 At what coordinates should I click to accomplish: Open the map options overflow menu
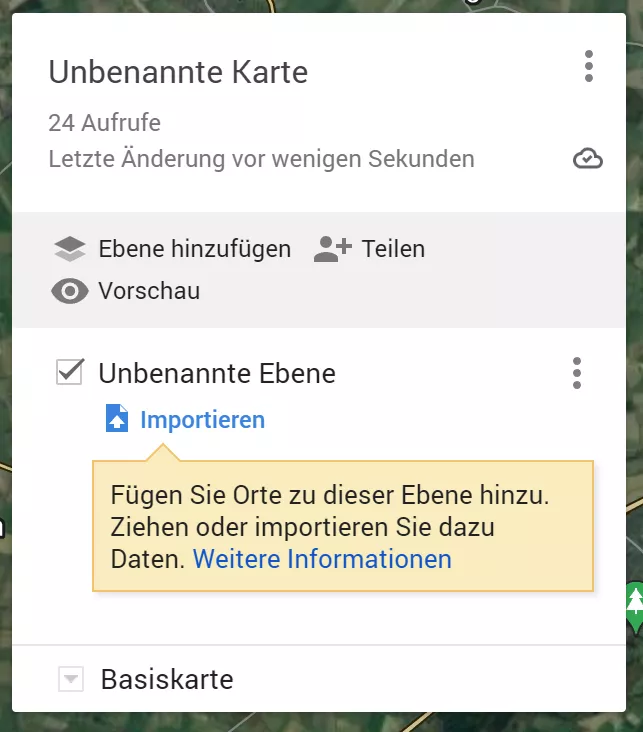click(589, 66)
